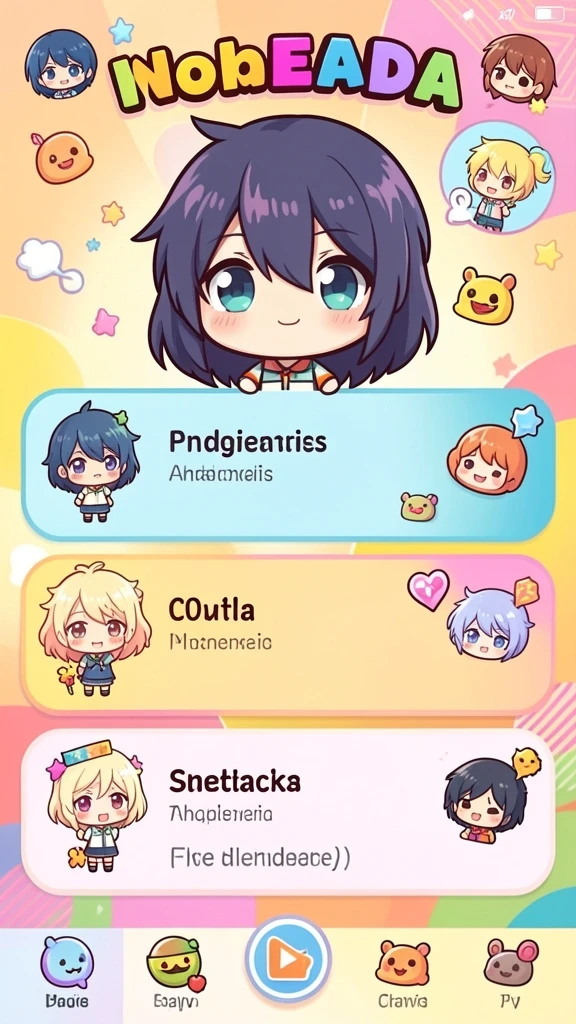Screen dimensions: 576x1024
Task: Tap the center play button
Action: pos(288,958)
